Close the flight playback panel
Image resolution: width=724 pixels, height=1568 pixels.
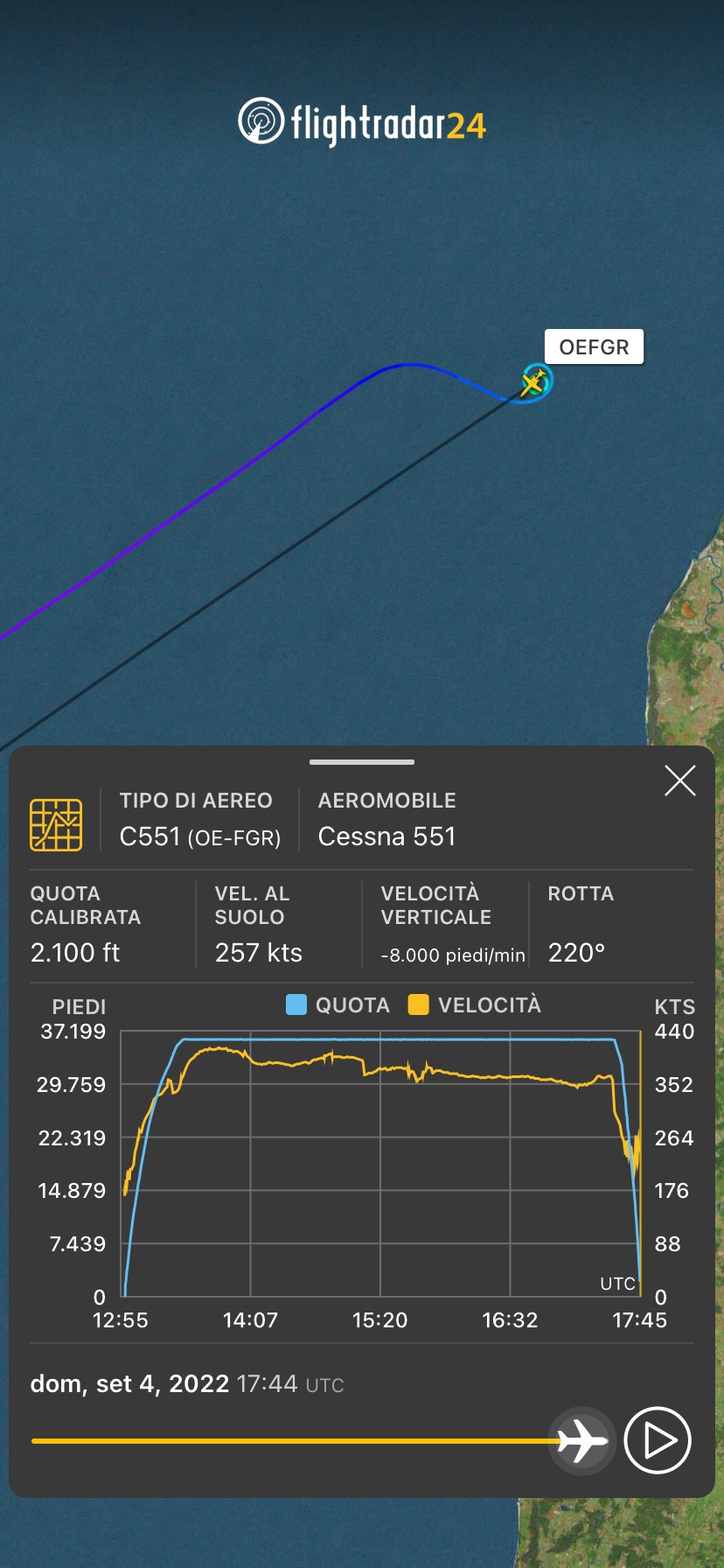[679, 780]
